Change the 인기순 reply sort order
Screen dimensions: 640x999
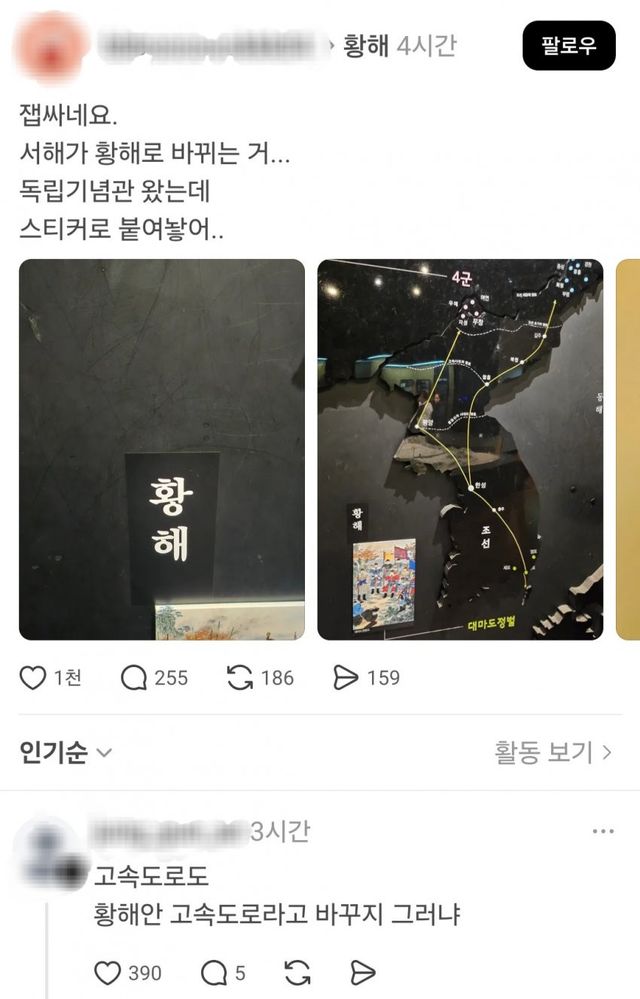pyautogui.click(x=66, y=753)
